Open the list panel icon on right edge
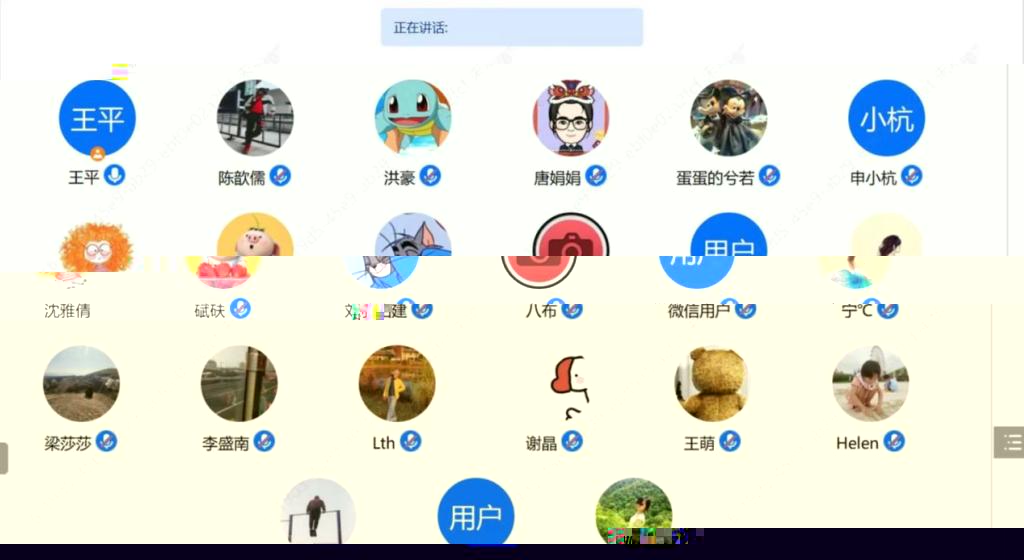Screen dimensions: 1024x560 [x=1010, y=442]
